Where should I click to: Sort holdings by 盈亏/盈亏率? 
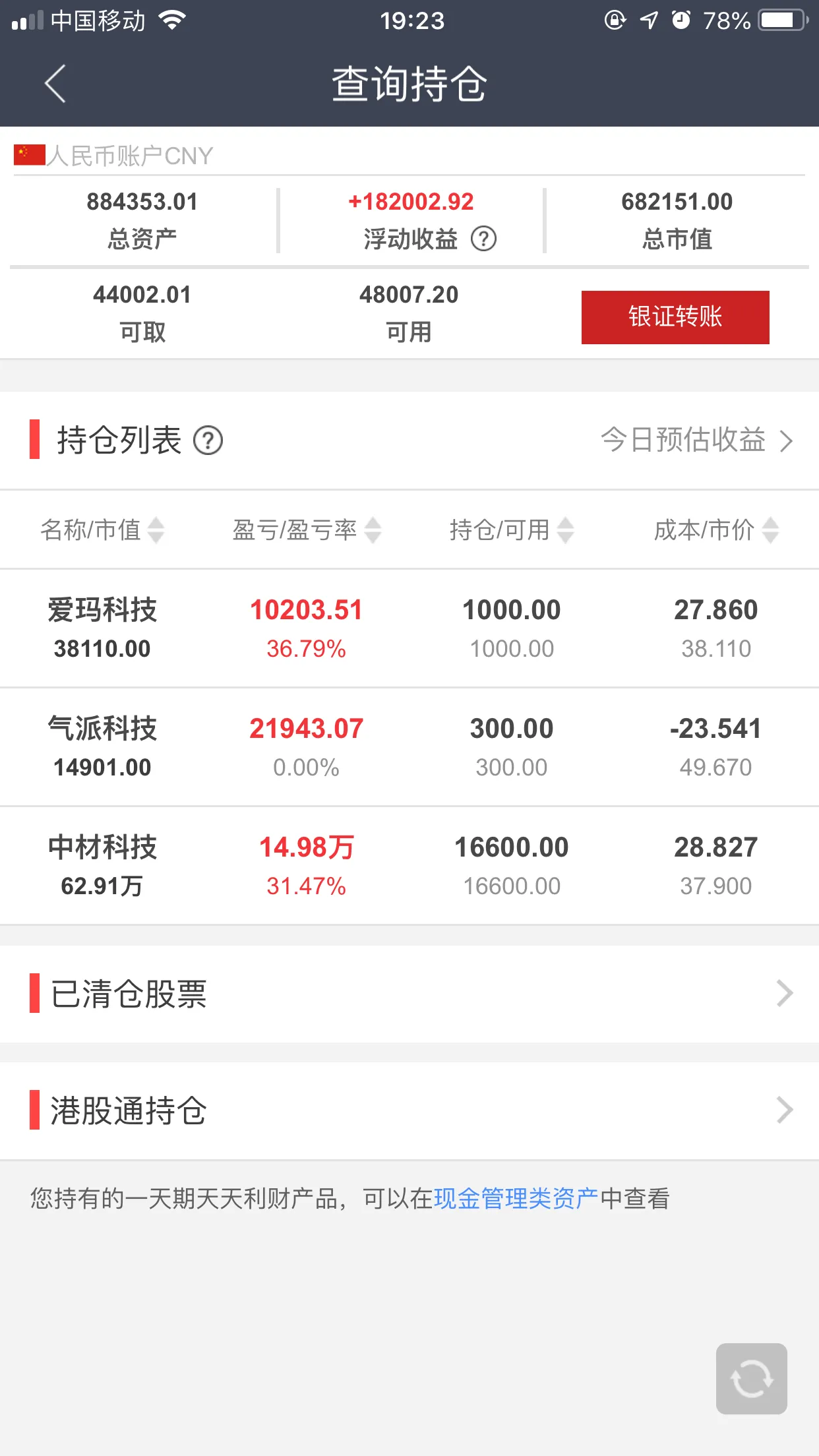point(307,530)
